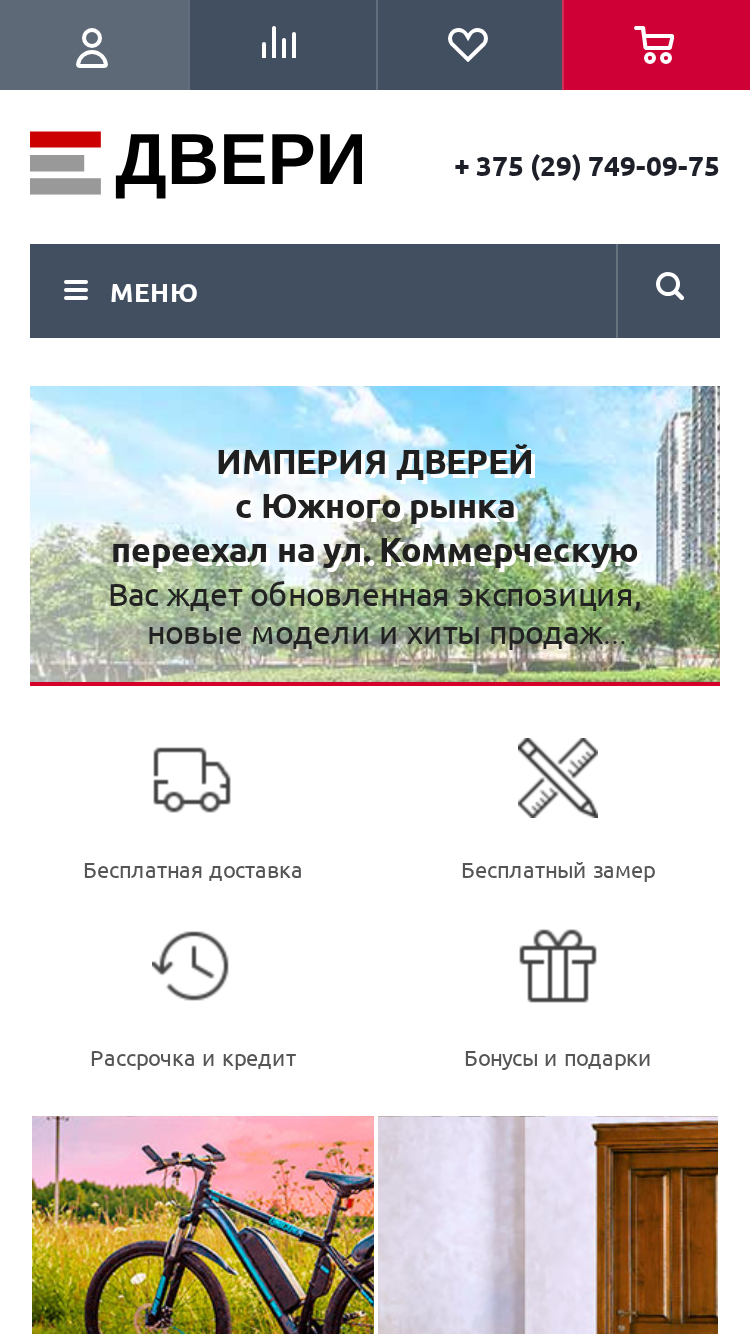Call the phone number +375 (29) 749-09-75
The width and height of the screenshot is (750, 1334).
pos(587,166)
